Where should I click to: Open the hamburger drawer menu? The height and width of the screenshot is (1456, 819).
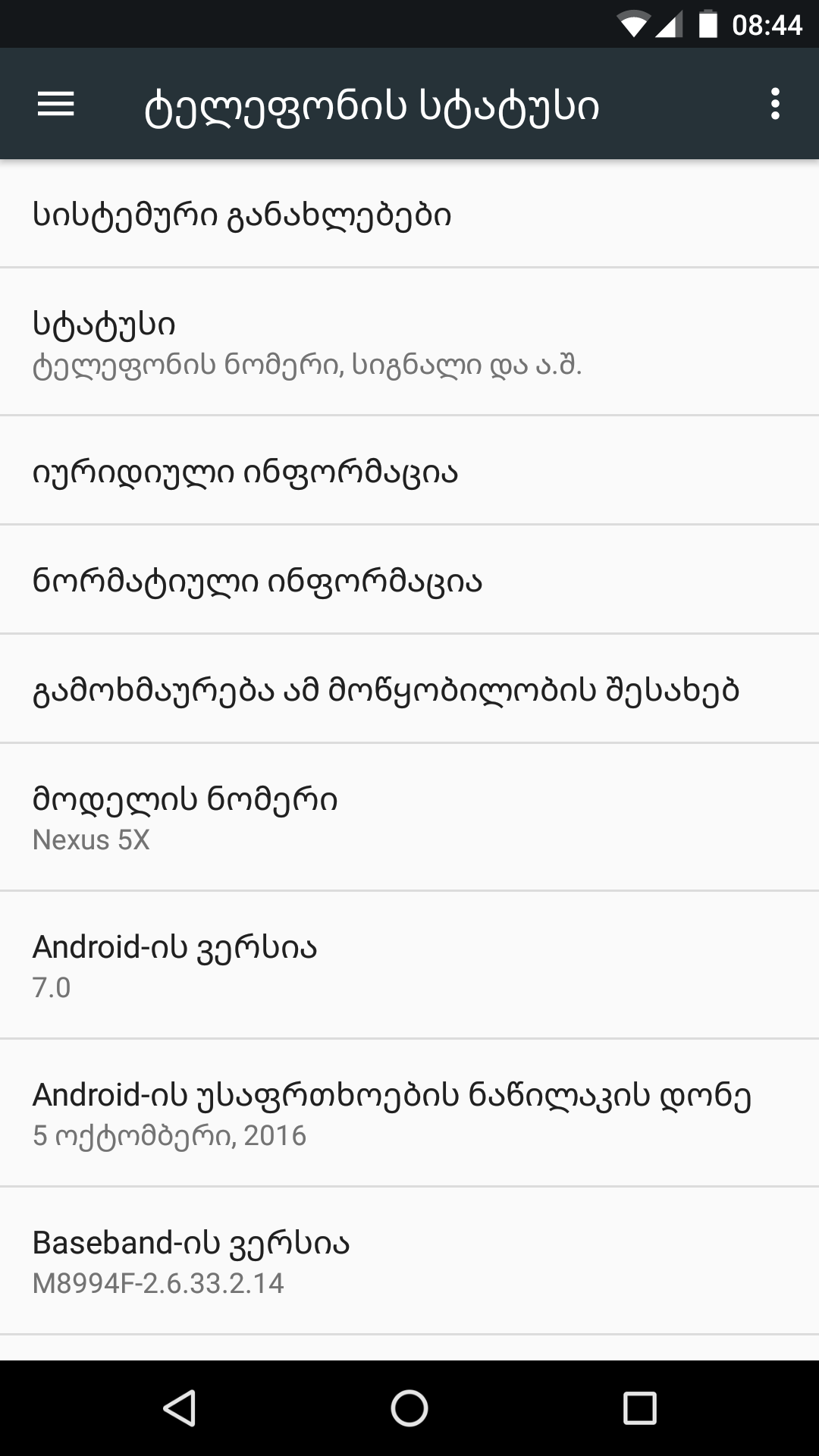click(x=55, y=104)
